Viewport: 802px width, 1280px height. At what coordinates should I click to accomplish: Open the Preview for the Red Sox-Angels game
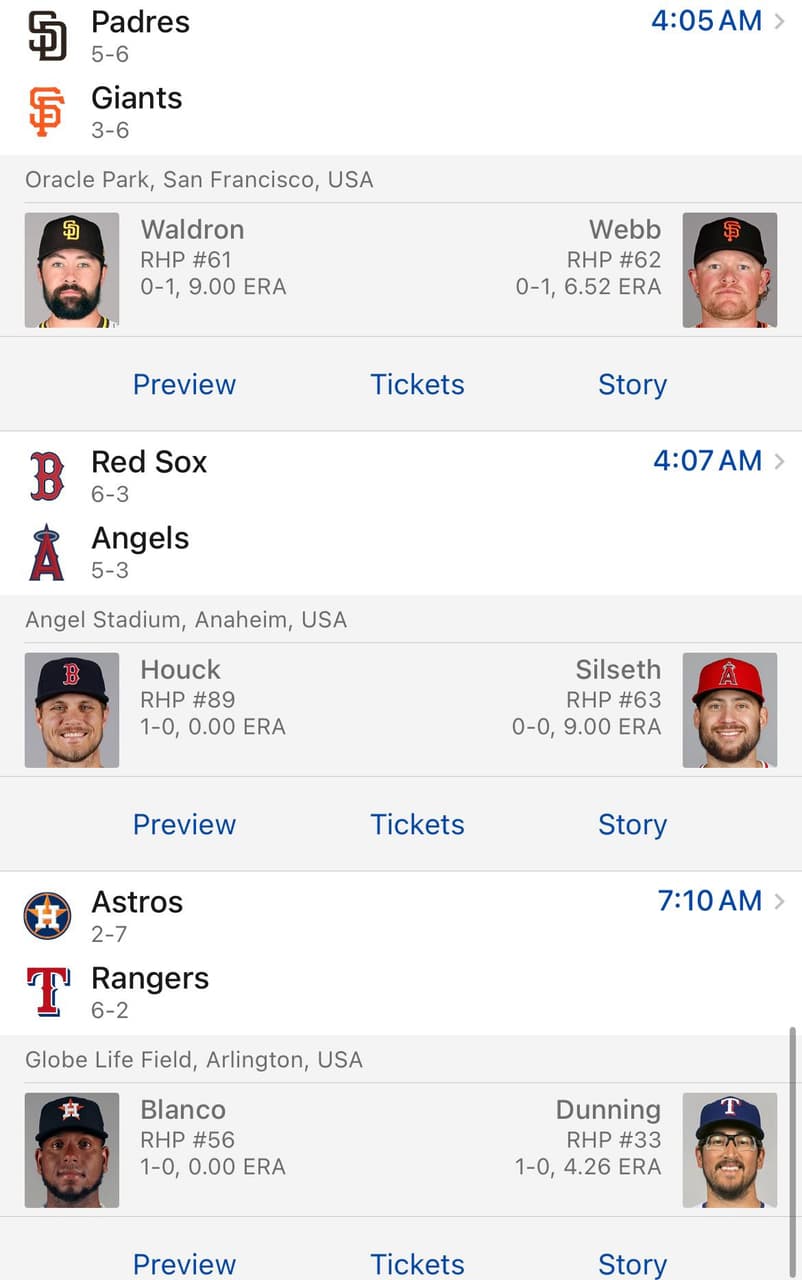pos(184,824)
